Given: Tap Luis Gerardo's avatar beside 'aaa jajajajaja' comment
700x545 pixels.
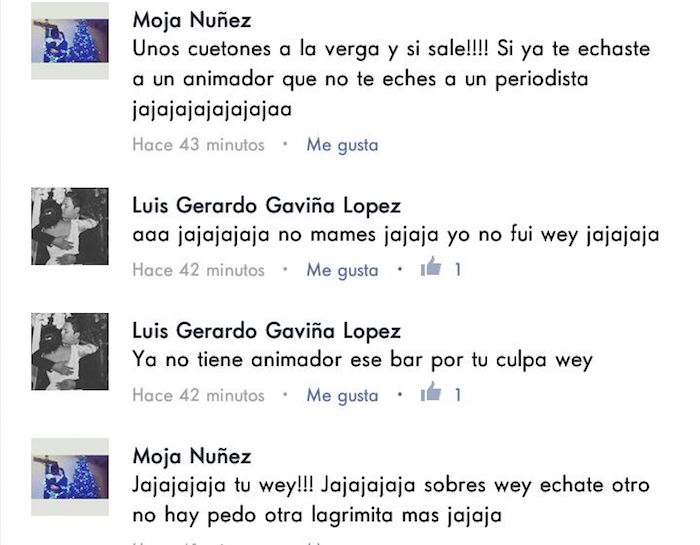Looking at the screenshot, I should coord(70,226).
